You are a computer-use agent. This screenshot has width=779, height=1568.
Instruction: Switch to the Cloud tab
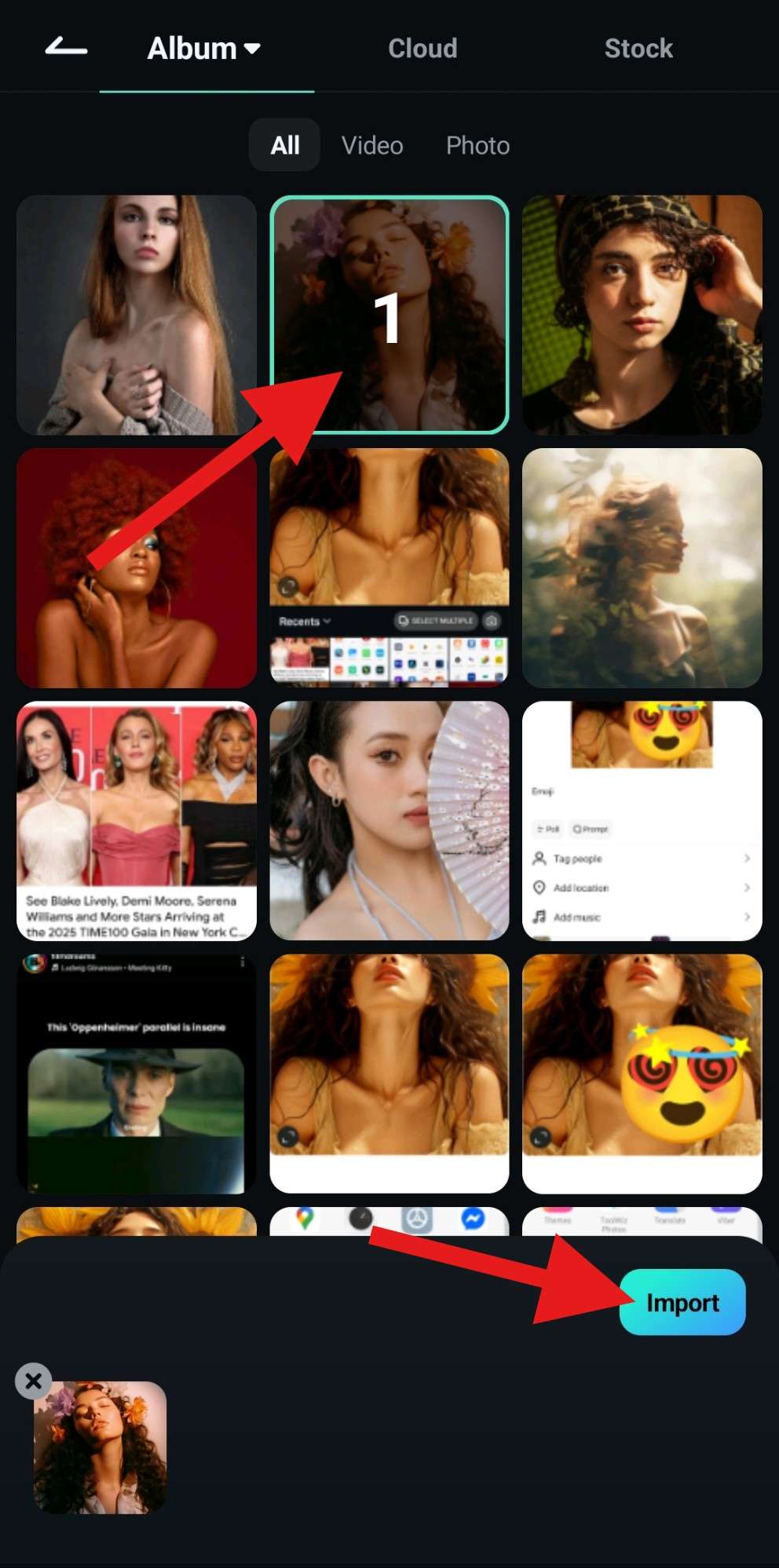coord(422,49)
